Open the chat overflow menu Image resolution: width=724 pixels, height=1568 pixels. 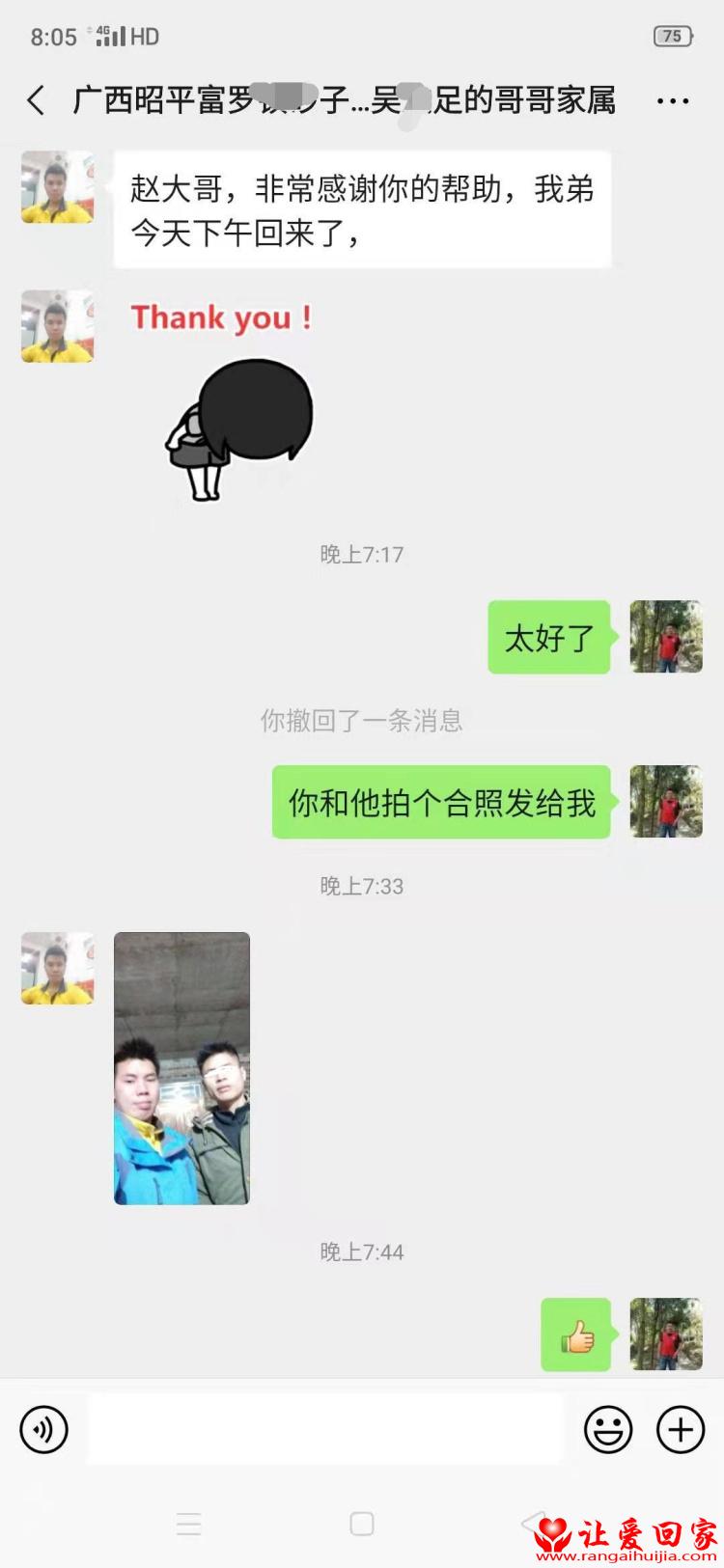tap(672, 100)
